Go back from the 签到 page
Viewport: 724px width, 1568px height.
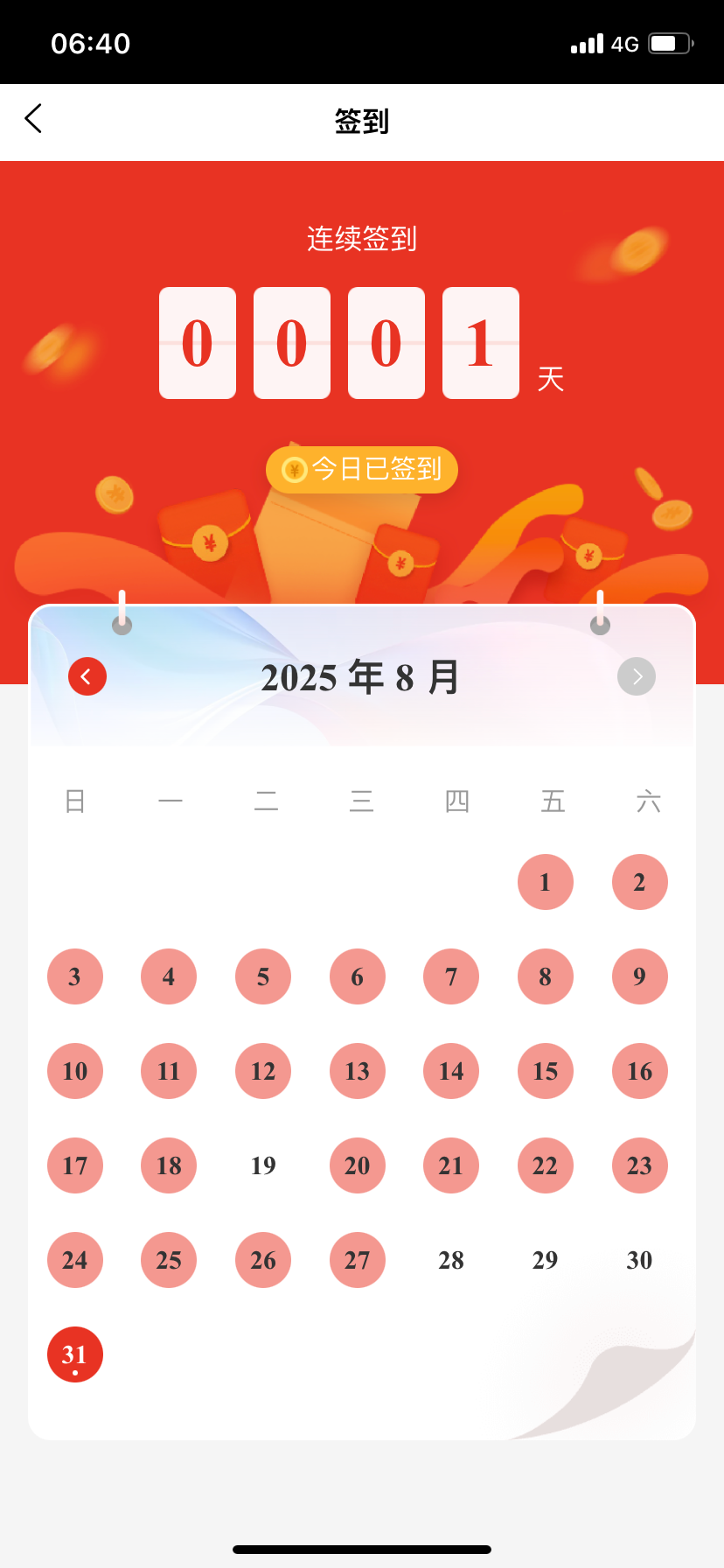(x=33, y=119)
